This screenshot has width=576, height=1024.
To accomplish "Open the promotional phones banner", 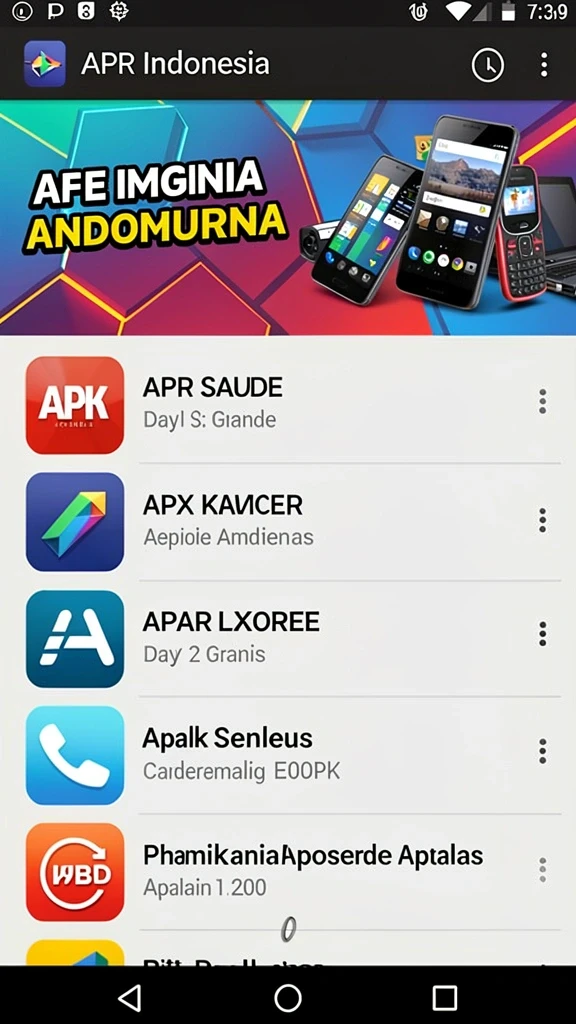I will (x=288, y=217).
